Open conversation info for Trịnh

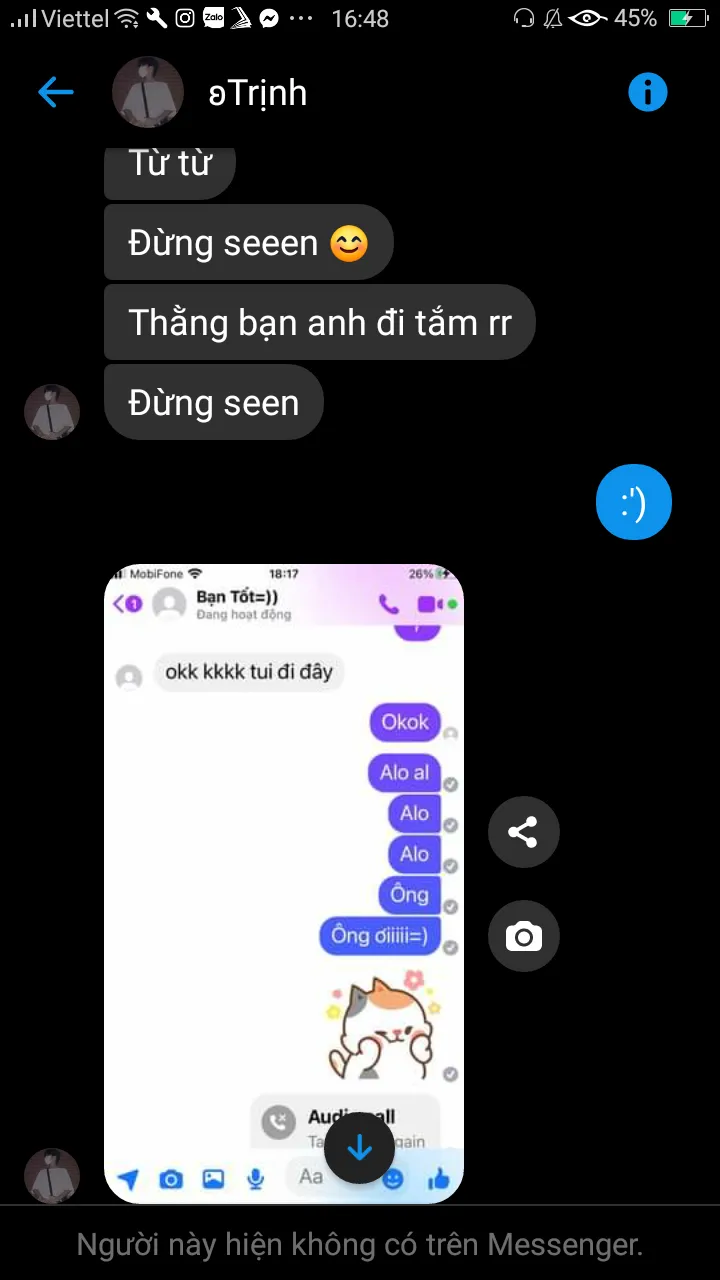coord(647,93)
